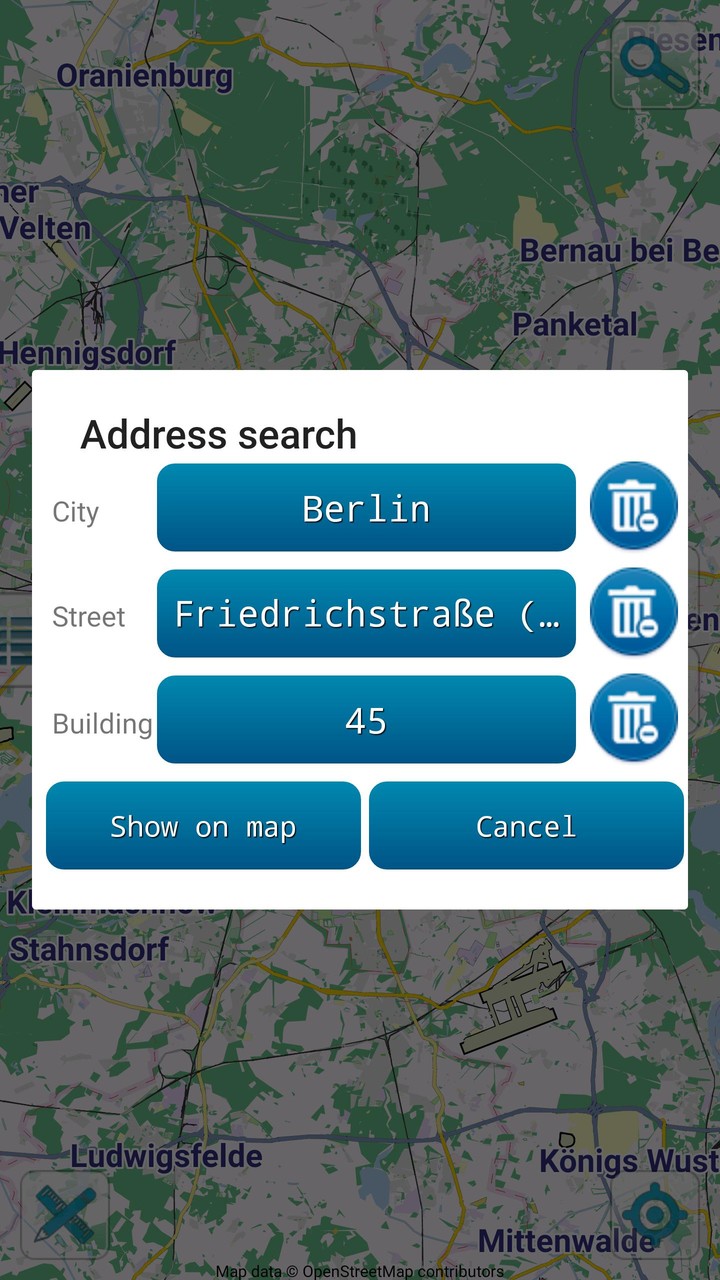Screen dimensions: 720x1280
Task: Edit the City input showing Berlin
Action: click(x=365, y=508)
